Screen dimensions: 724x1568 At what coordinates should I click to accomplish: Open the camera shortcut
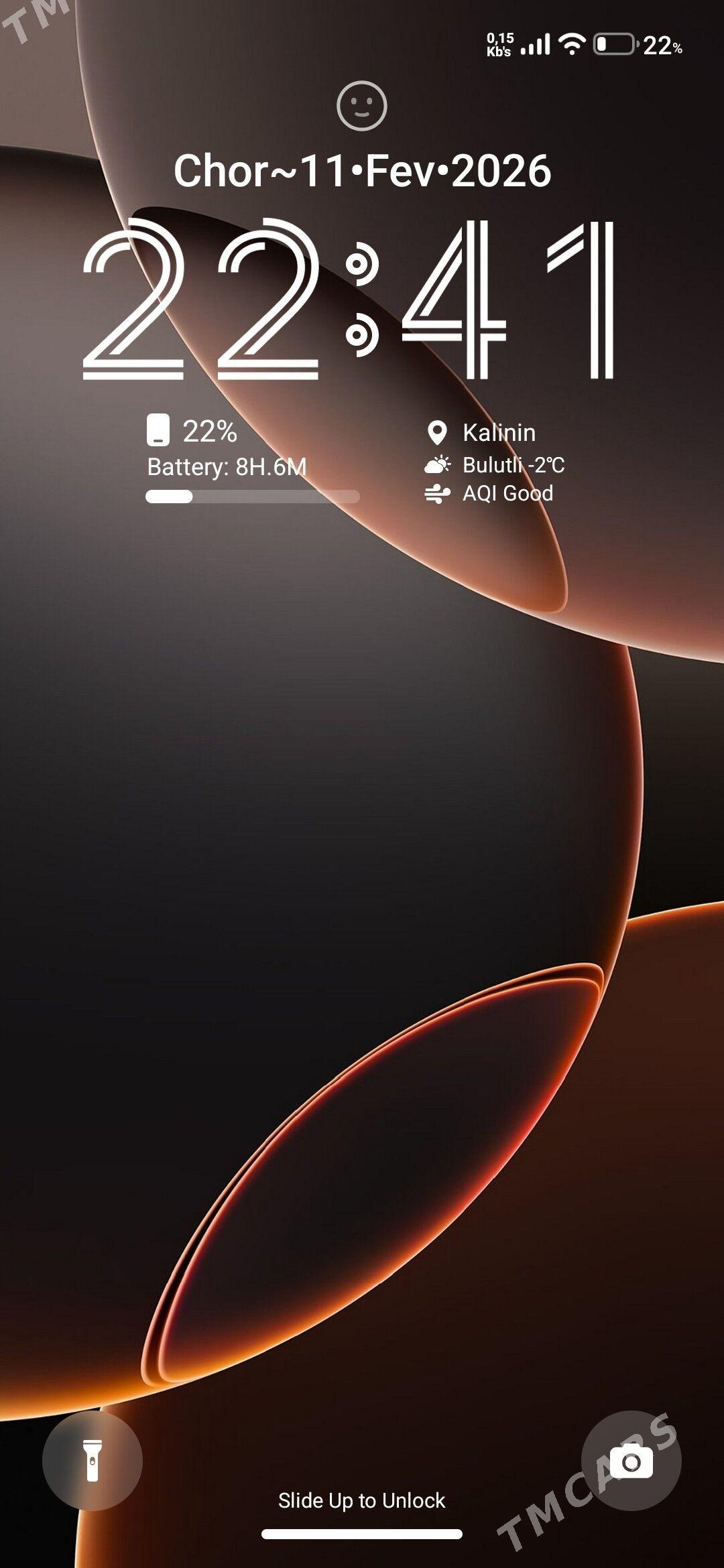pos(631,1461)
